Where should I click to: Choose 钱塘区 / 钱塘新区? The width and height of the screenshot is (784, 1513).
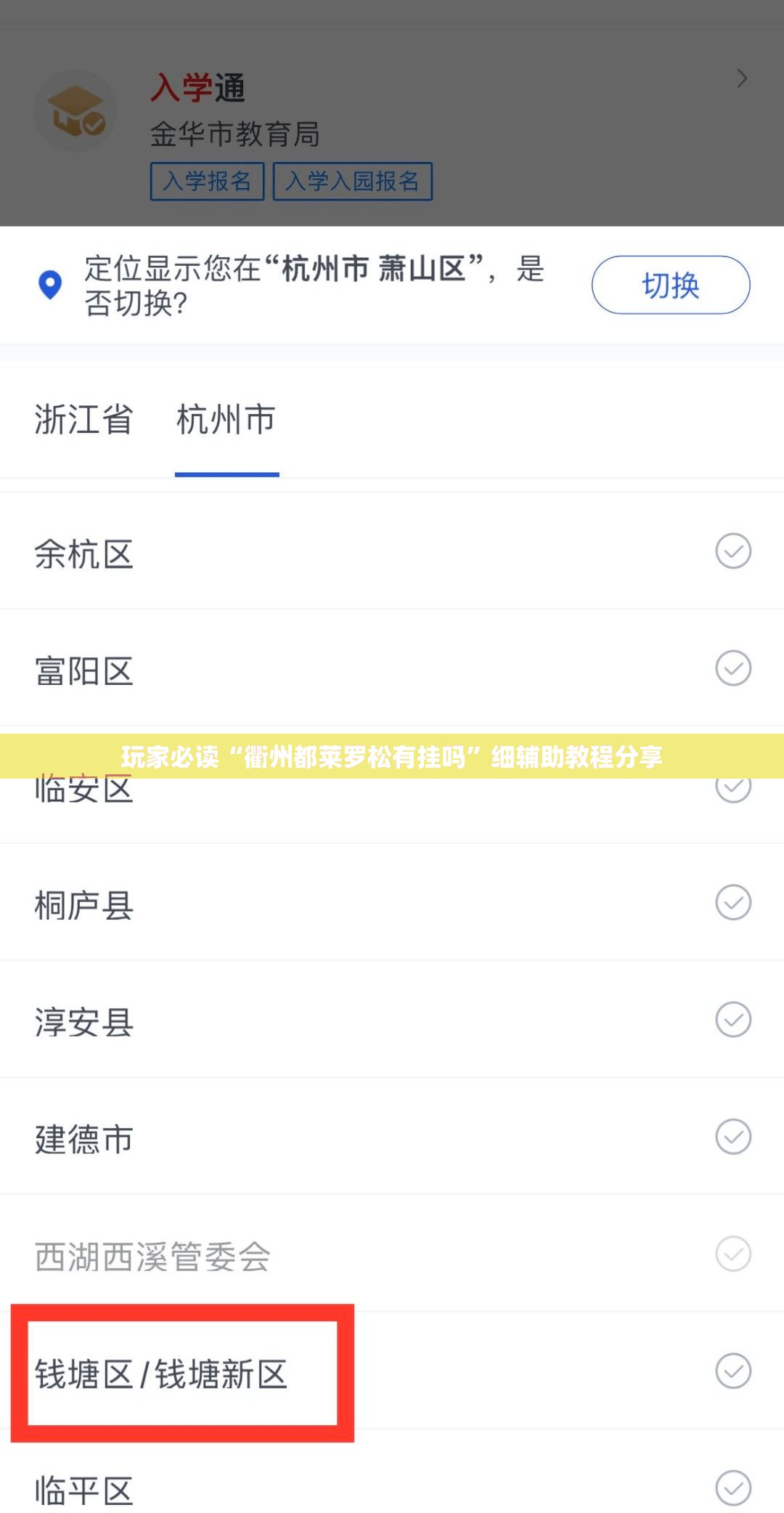pyautogui.click(x=392, y=1371)
